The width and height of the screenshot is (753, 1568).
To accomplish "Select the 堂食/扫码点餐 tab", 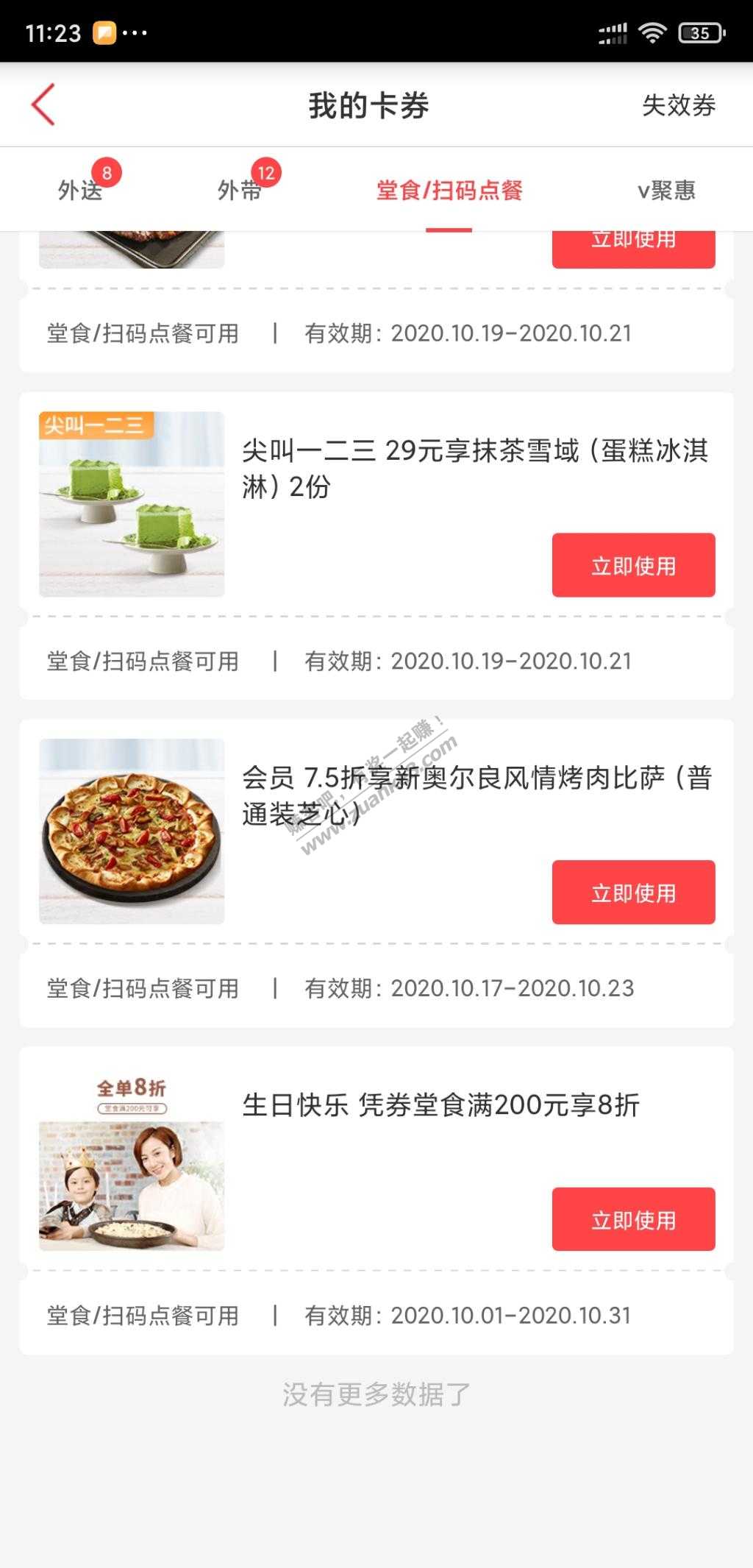I will coord(449,191).
